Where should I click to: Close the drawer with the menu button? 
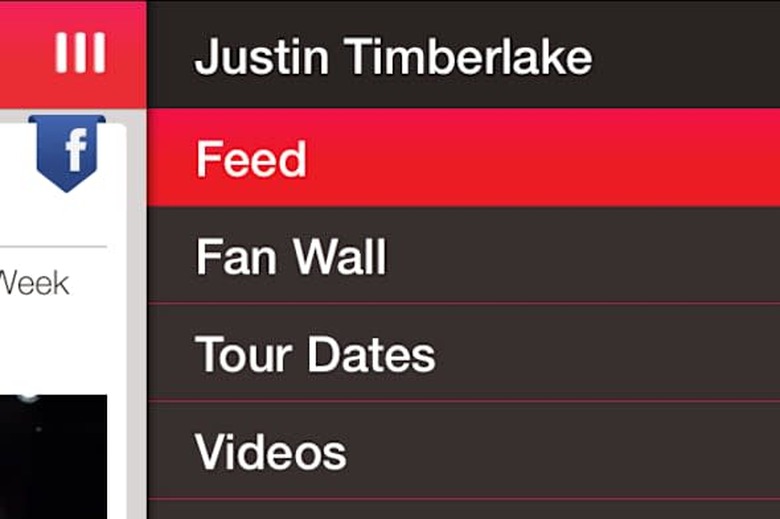click(80, 53)
